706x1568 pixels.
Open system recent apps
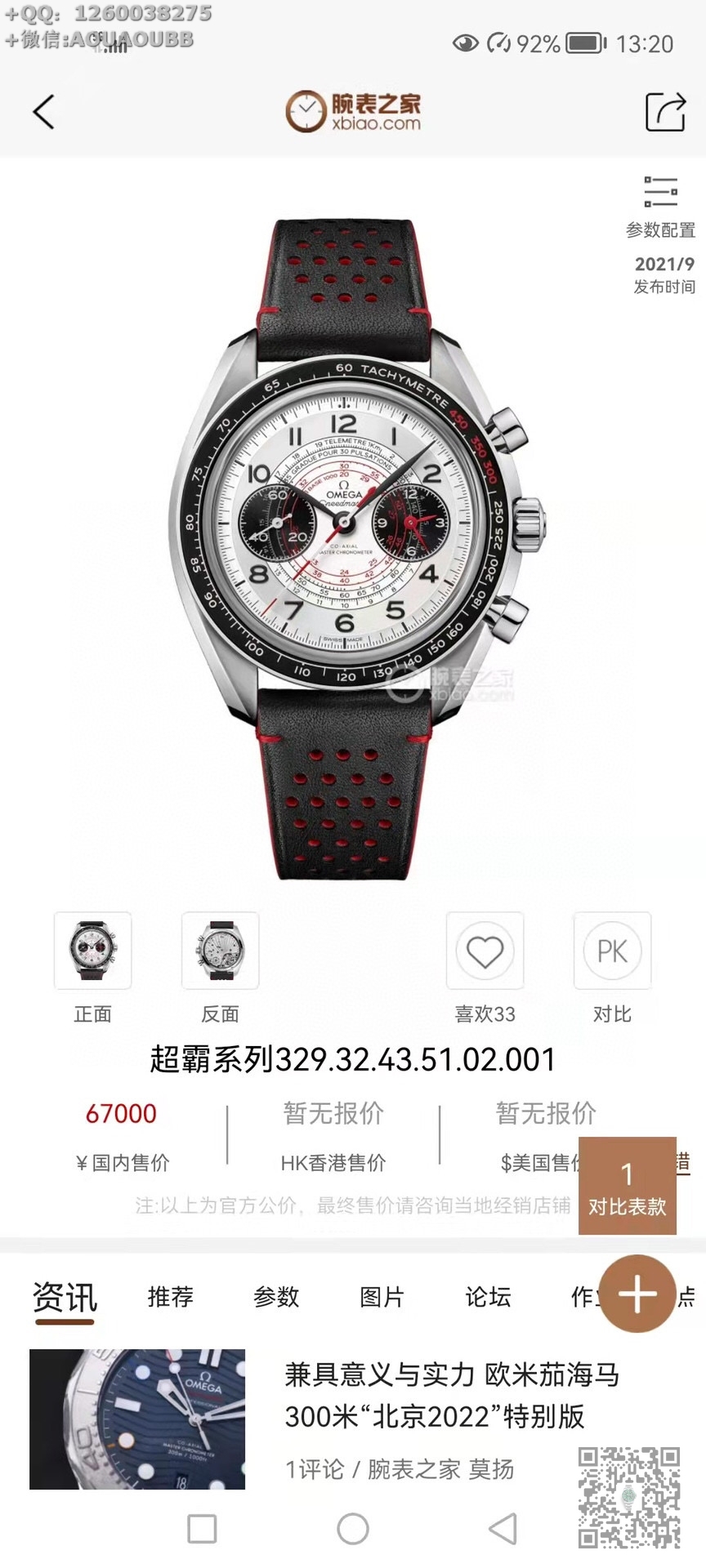click(x=202, y=1529)
